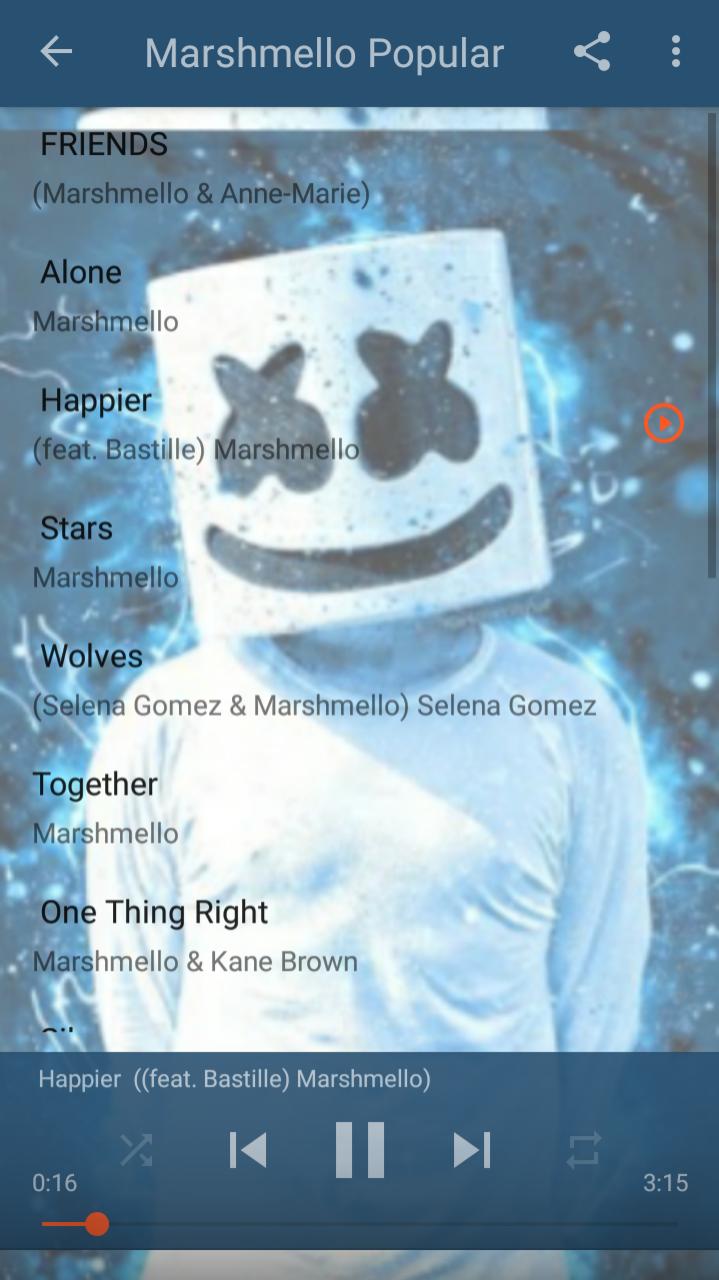719x1280 pixels.
Task: Toggle repeat mode
Action: [584, 1150]
